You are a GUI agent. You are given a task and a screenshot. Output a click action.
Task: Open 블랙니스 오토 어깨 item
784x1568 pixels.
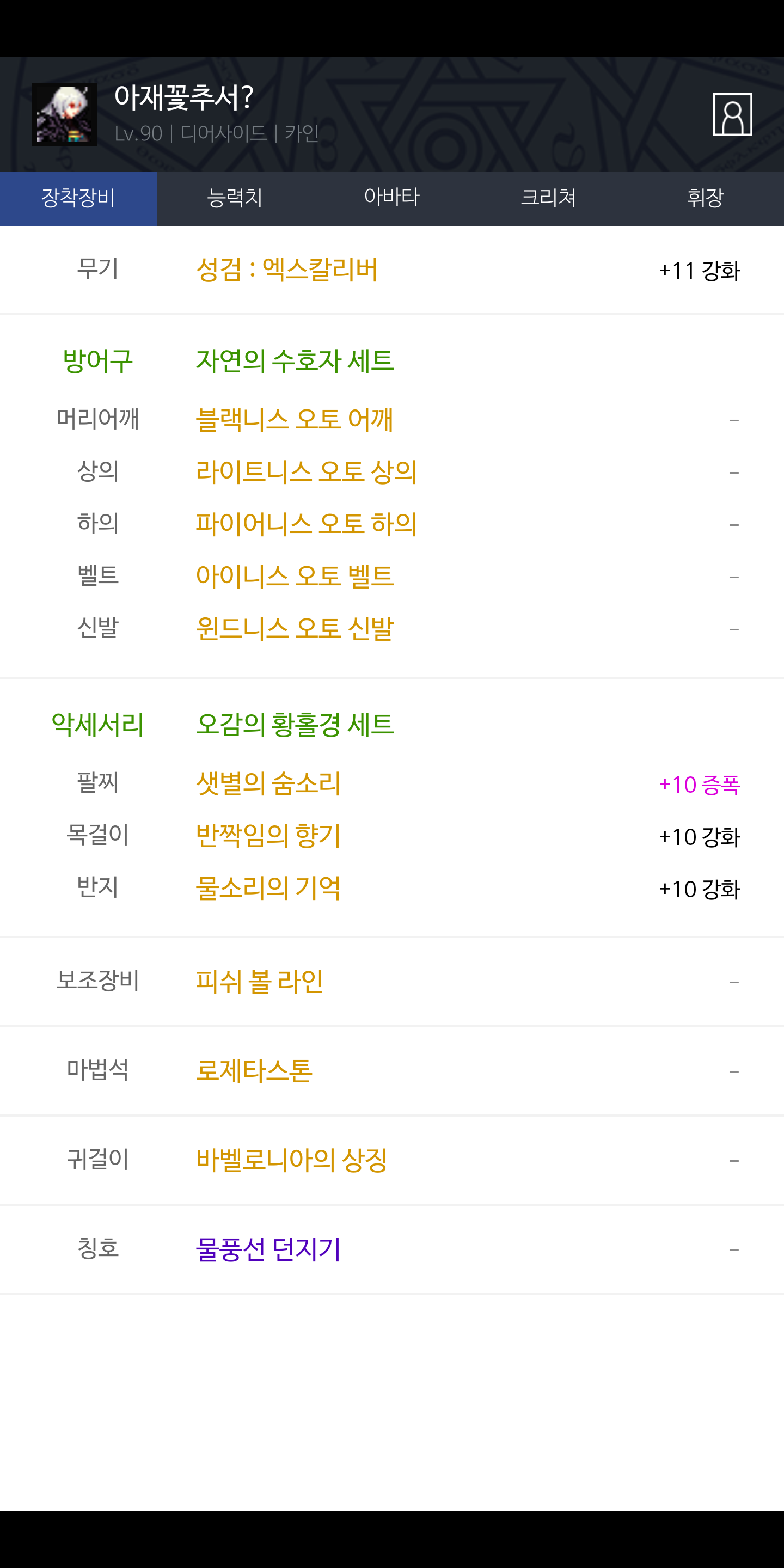[x=295, y=419]
